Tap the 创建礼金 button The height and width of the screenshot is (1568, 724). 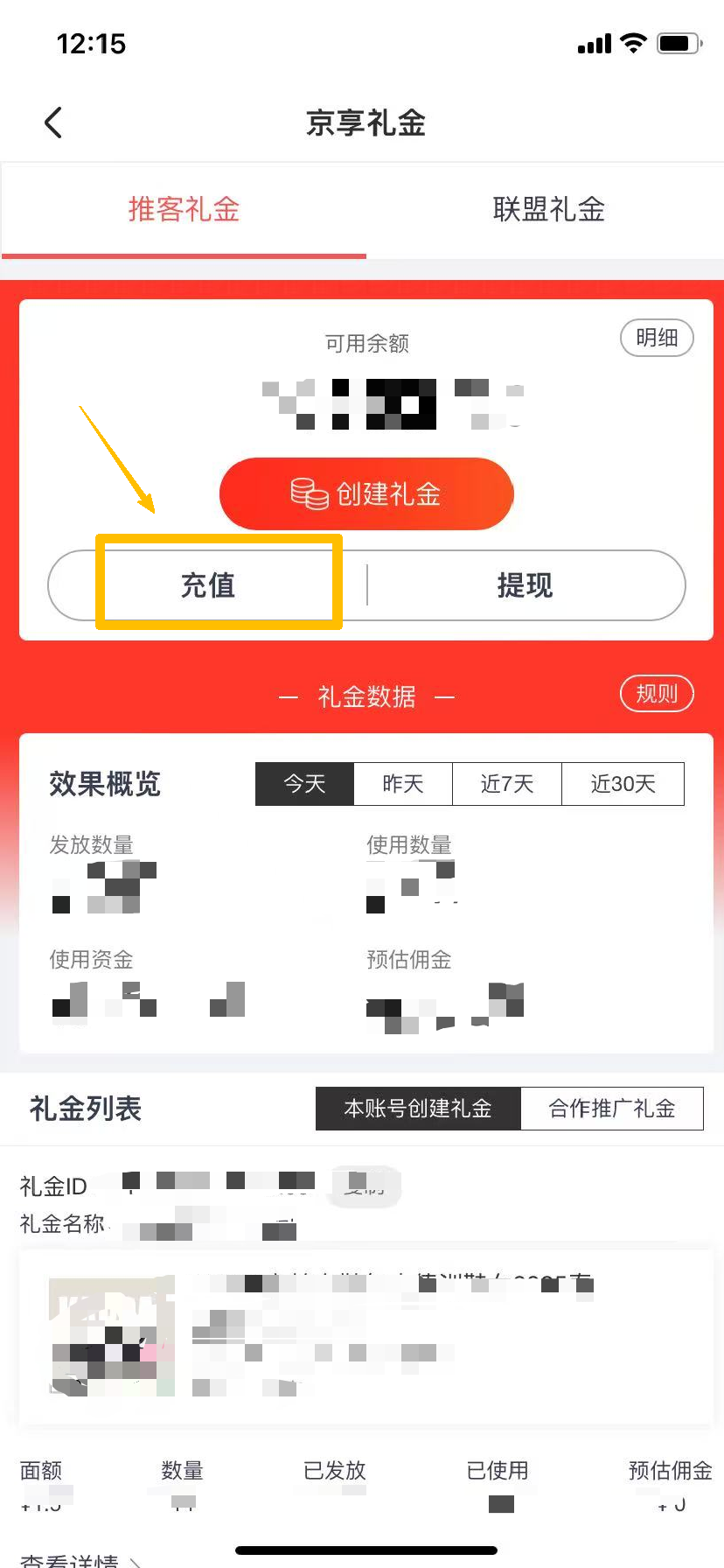365,494
